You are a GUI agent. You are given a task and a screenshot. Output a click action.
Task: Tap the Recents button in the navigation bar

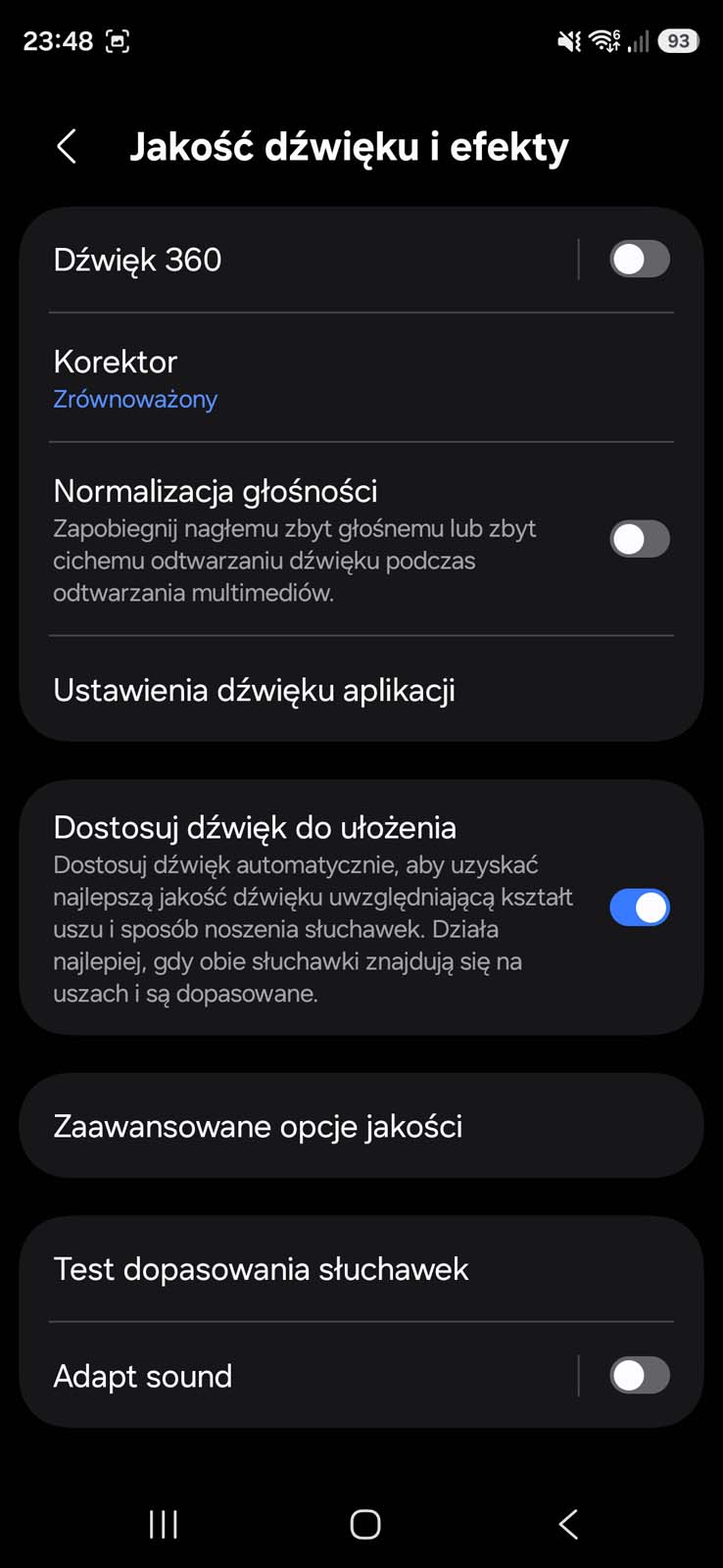[162, 1524]
